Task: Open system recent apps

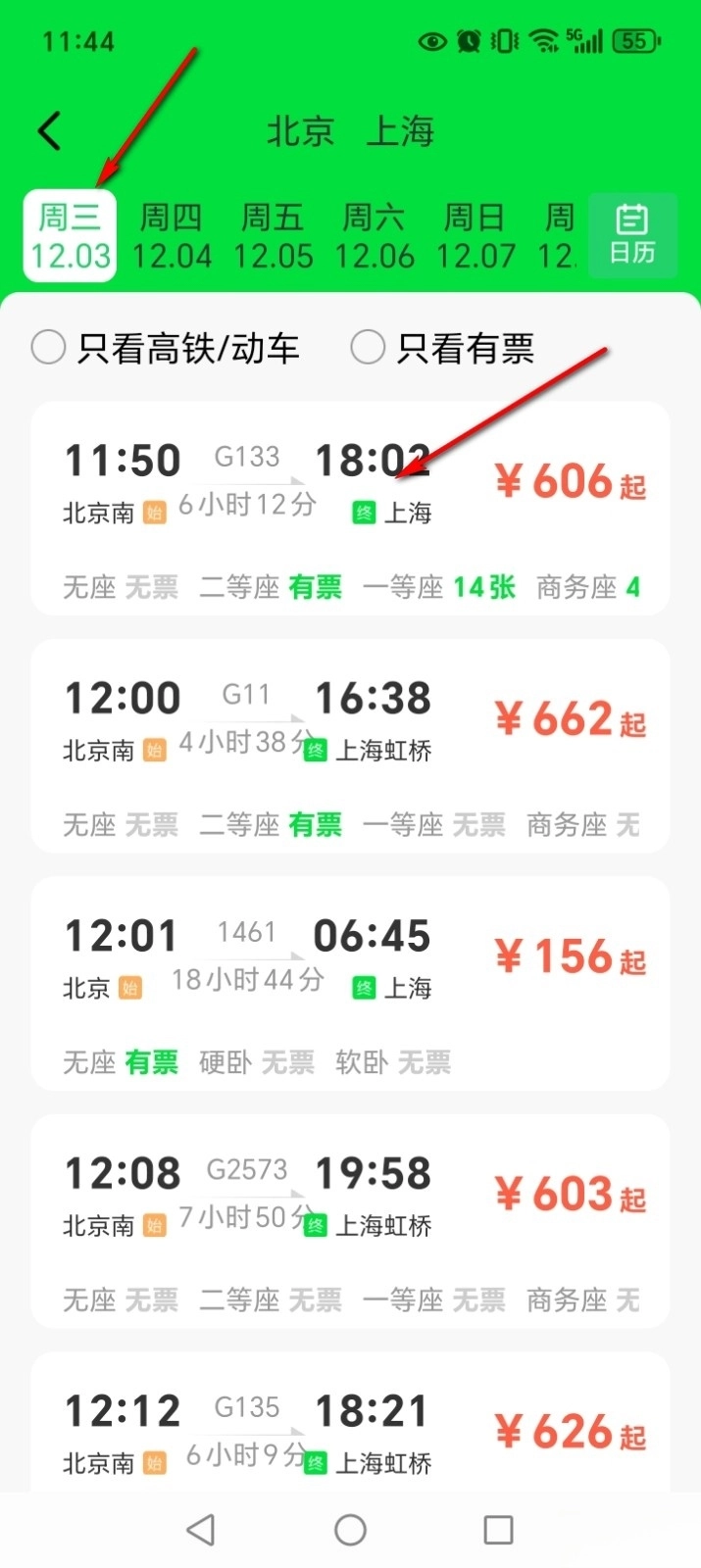Action: 498,1530
